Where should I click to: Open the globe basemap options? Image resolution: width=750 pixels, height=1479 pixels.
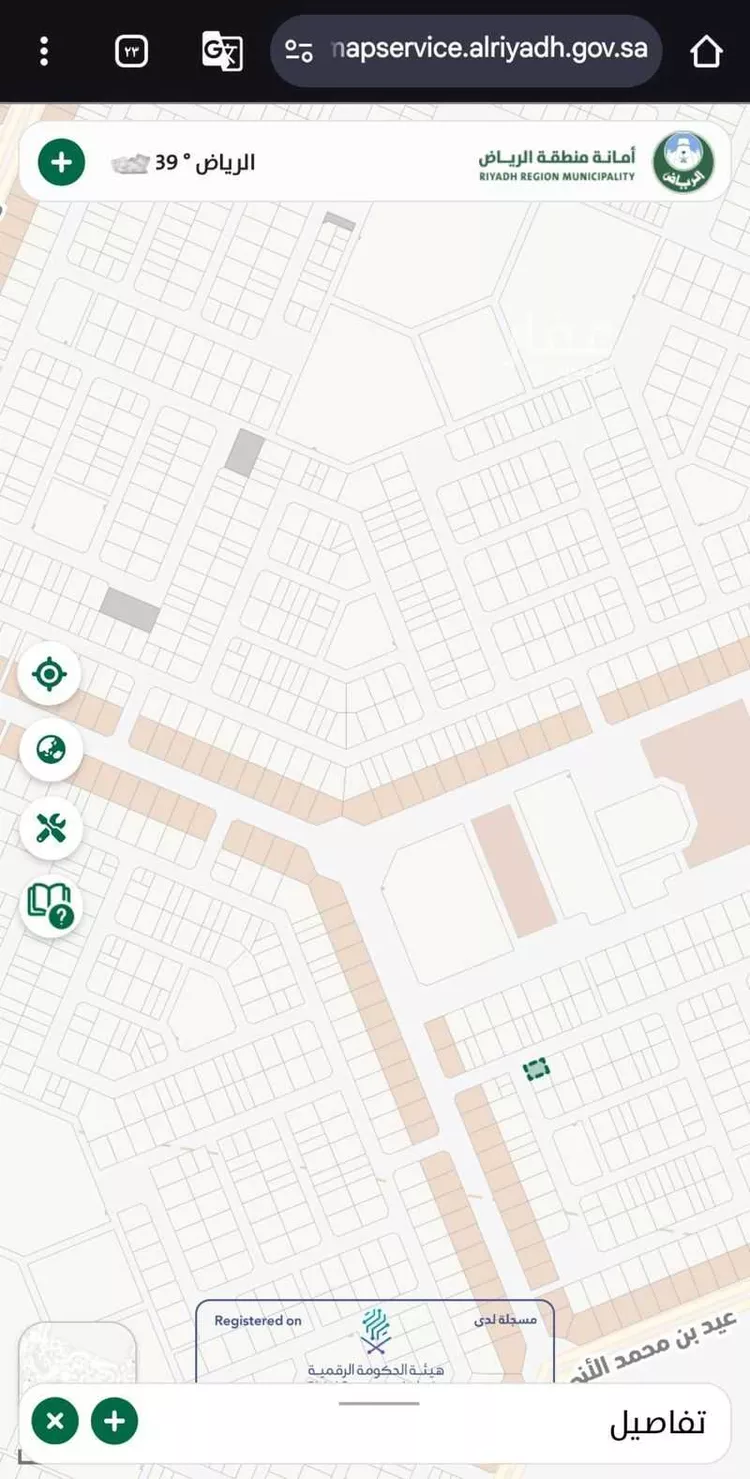tap(50, 750)
